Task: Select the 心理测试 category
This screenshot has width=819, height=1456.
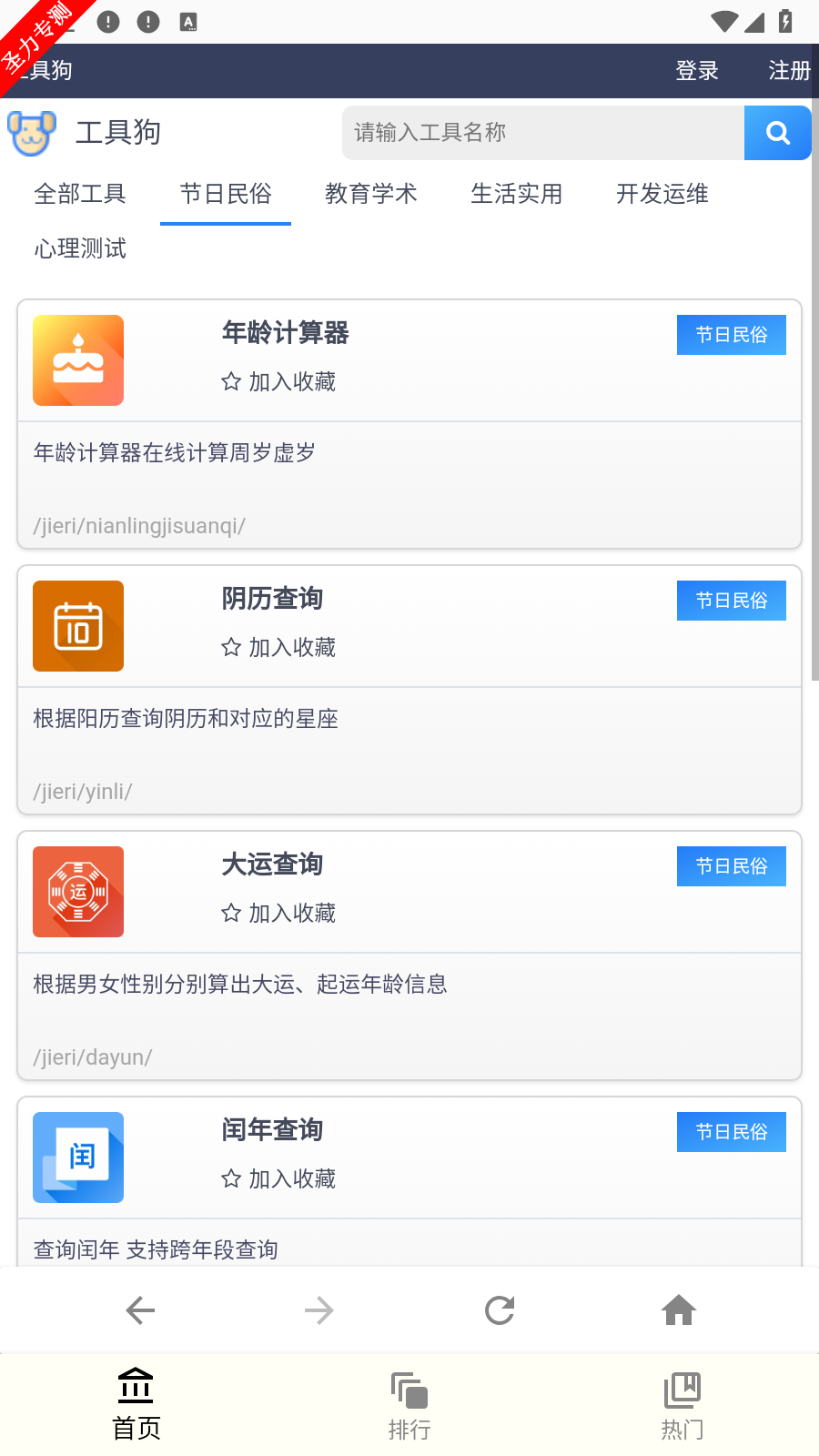Action: point(80,248)
